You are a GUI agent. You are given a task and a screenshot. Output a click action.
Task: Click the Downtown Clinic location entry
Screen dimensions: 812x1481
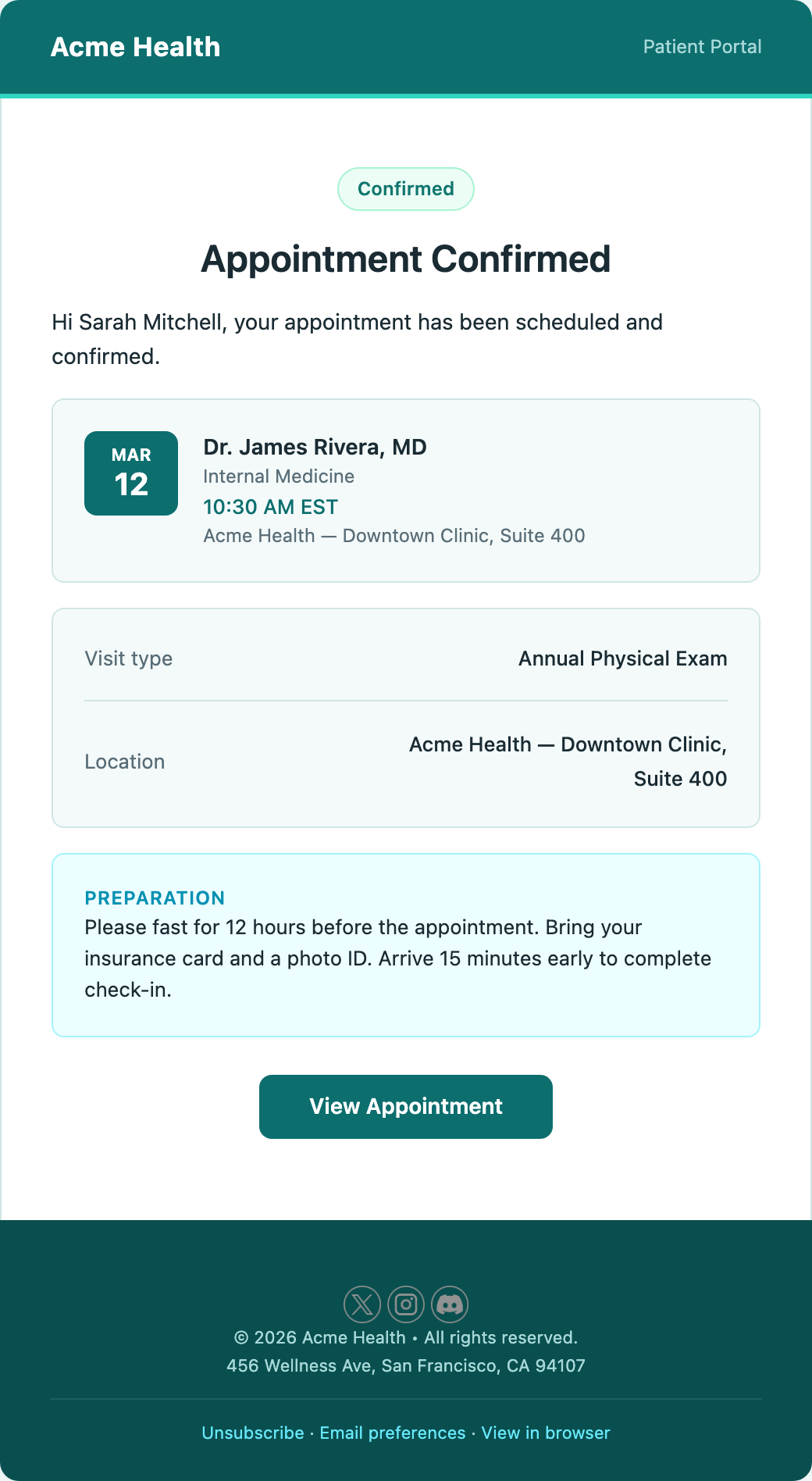point(568,762)
